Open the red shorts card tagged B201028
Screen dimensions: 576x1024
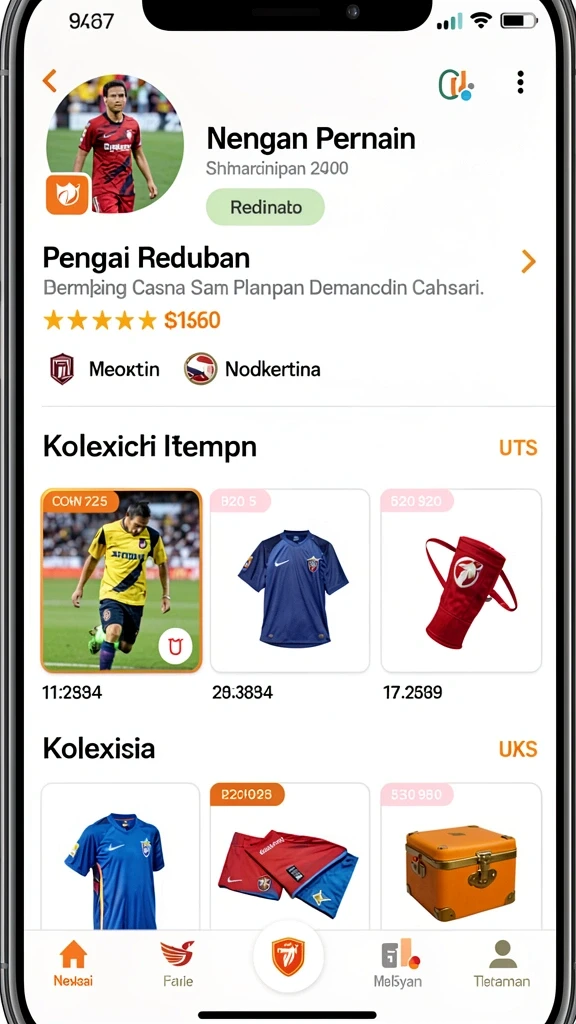[x=290, y=856]
